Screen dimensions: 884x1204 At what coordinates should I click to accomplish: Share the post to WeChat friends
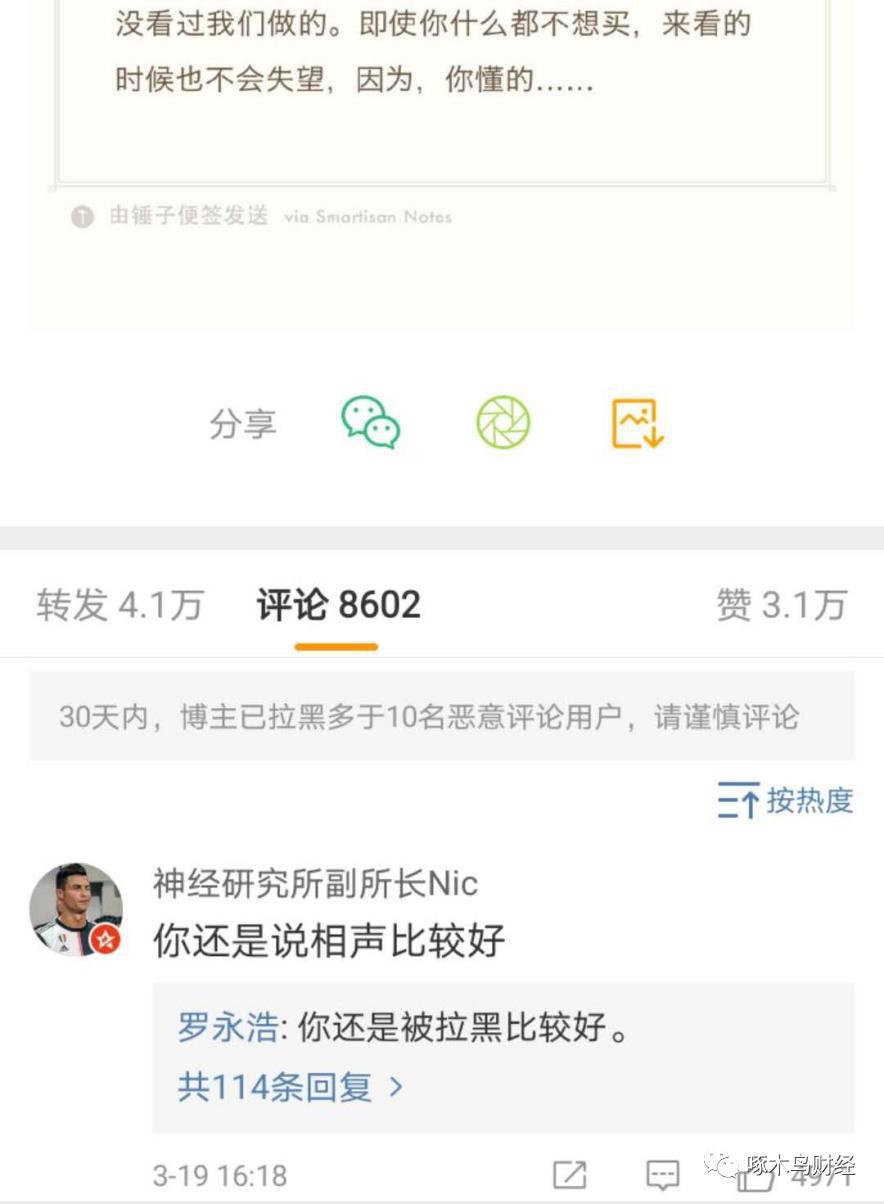point(372,424)
